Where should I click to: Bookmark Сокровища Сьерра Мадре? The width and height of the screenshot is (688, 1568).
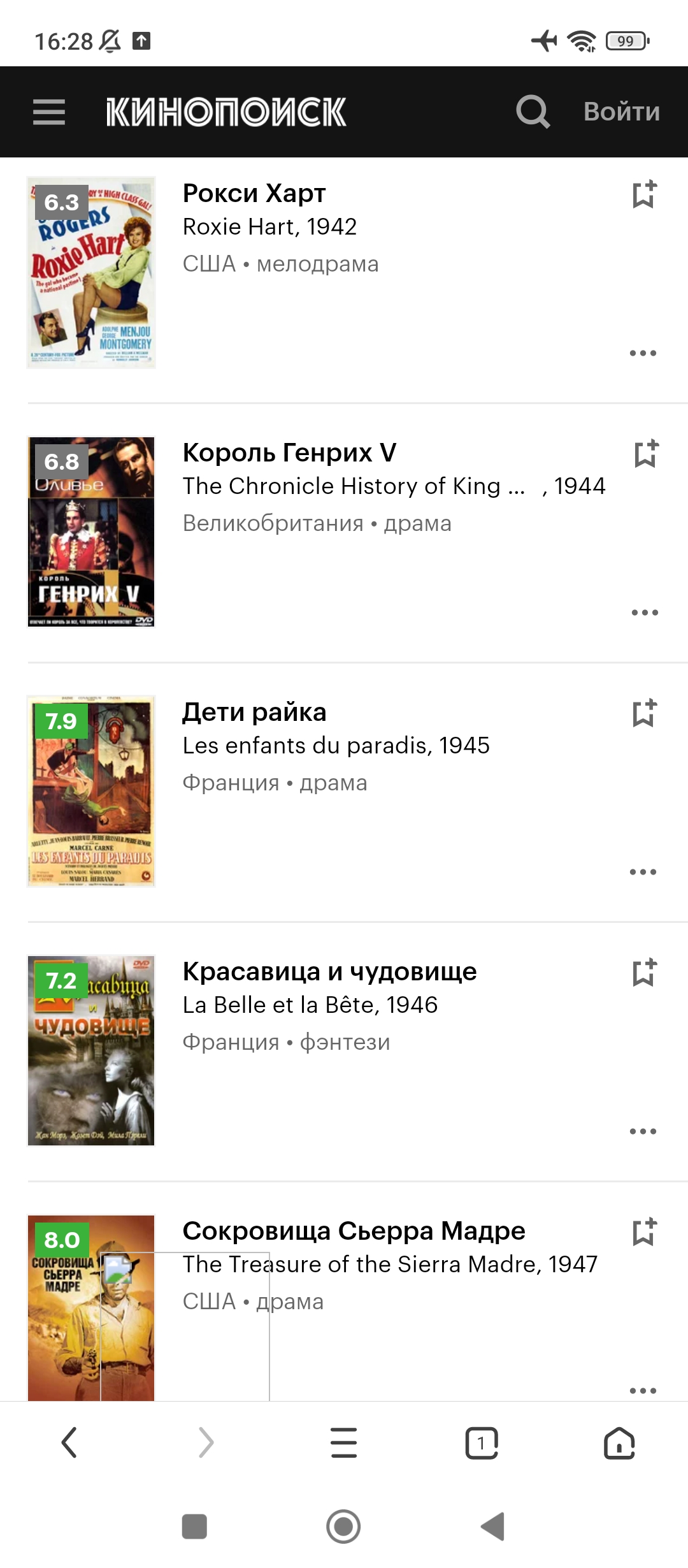[x=644, y=1232]
